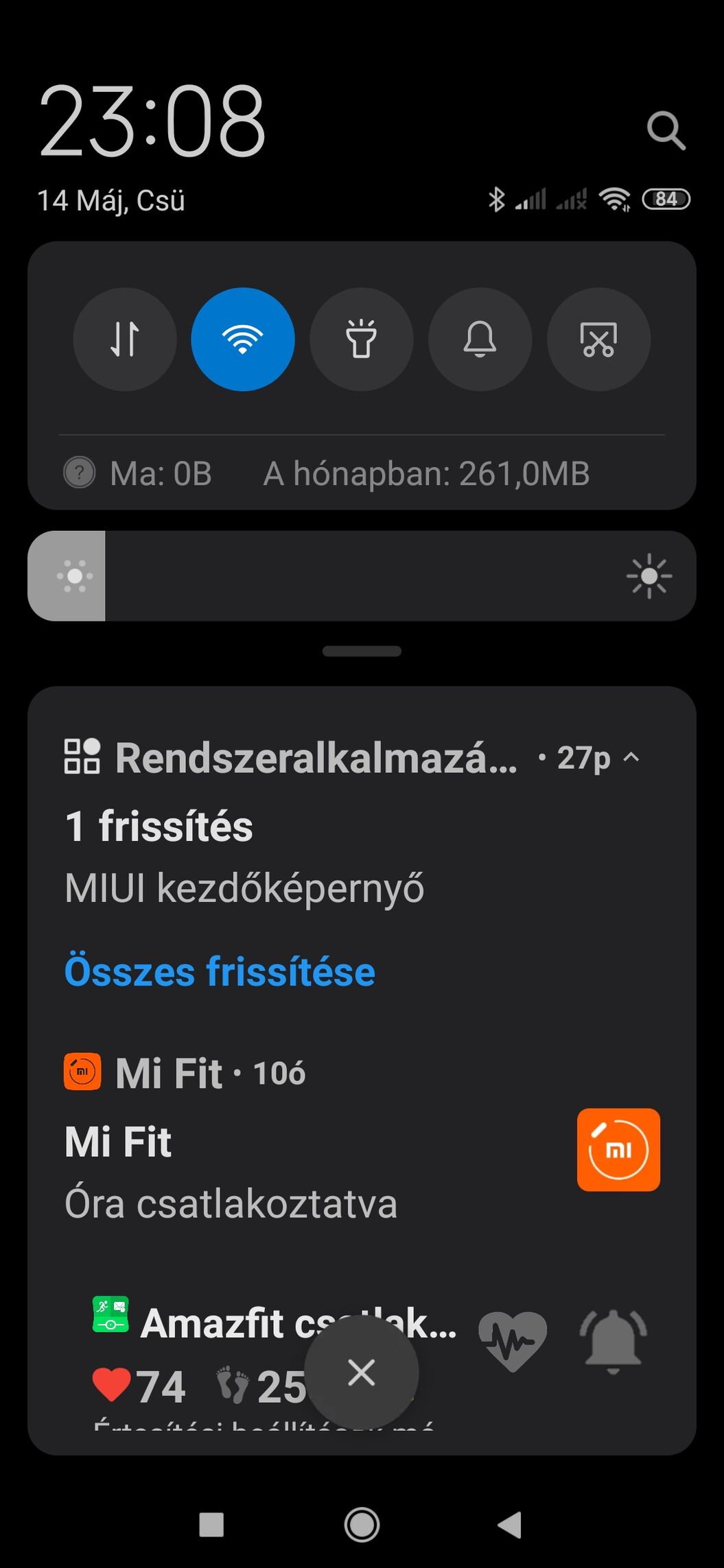Toggle mobile data quick setting
Image resolution: width=724 pixels, height=1568 pixels.
(125, 339)
